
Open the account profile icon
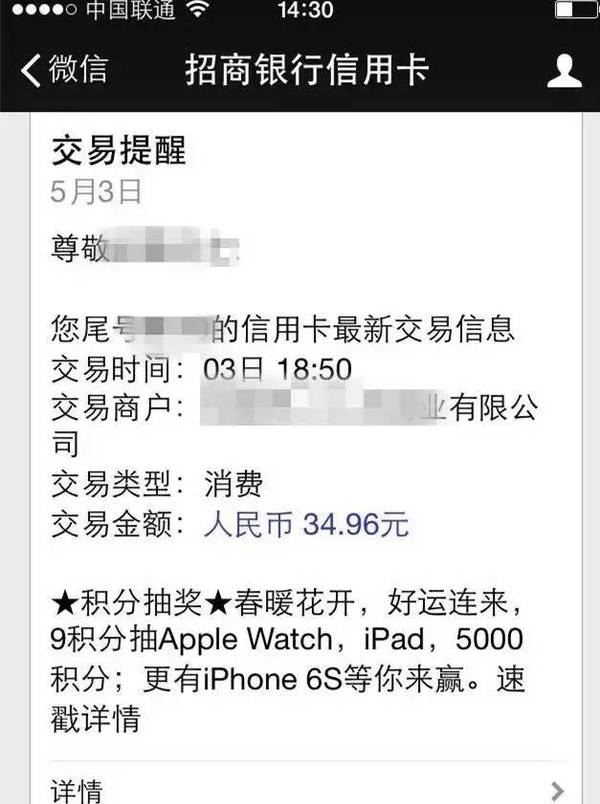tap(565, 71)
